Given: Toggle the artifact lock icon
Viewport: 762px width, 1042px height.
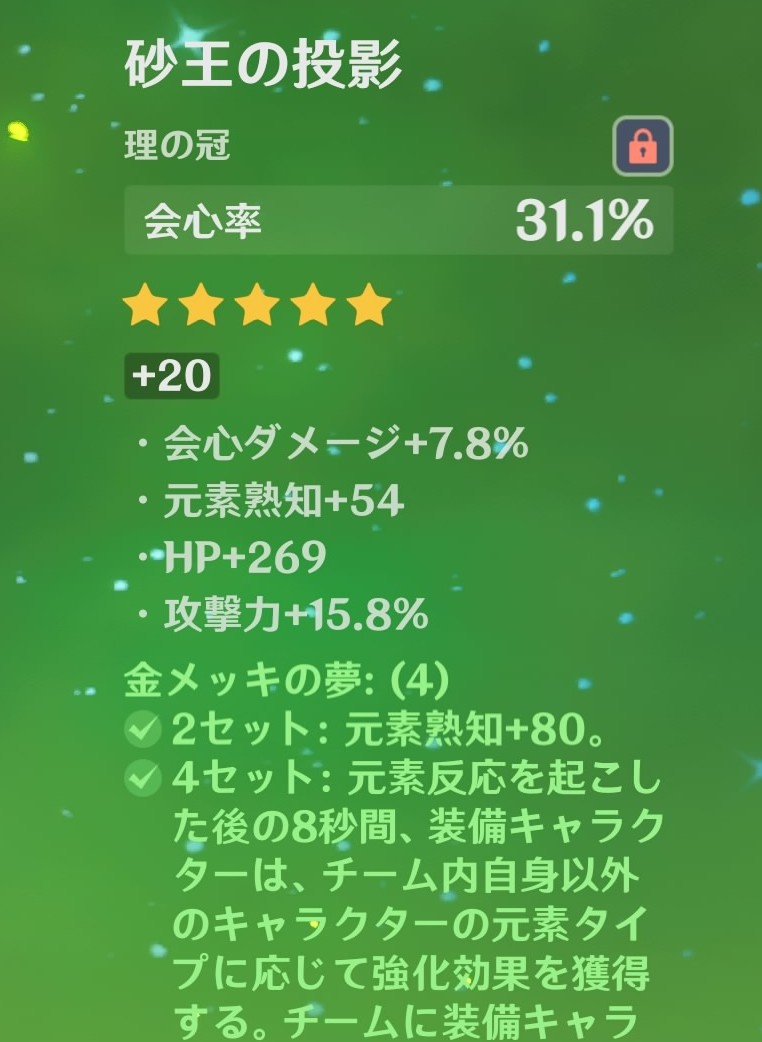Looking at the screenshot, I should pos(642,147).
